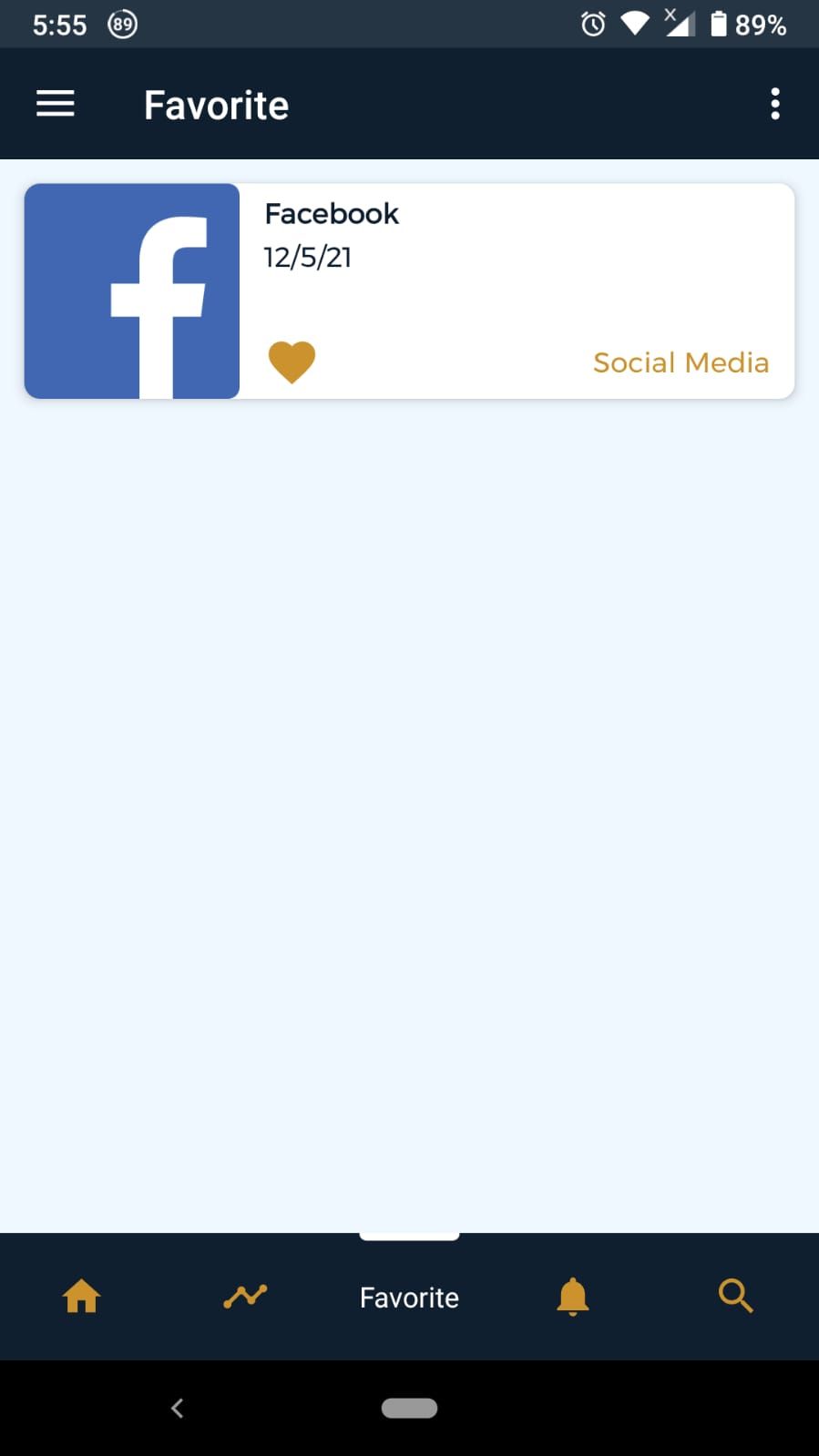Open the Facebook card

click(x=510, y=273)
